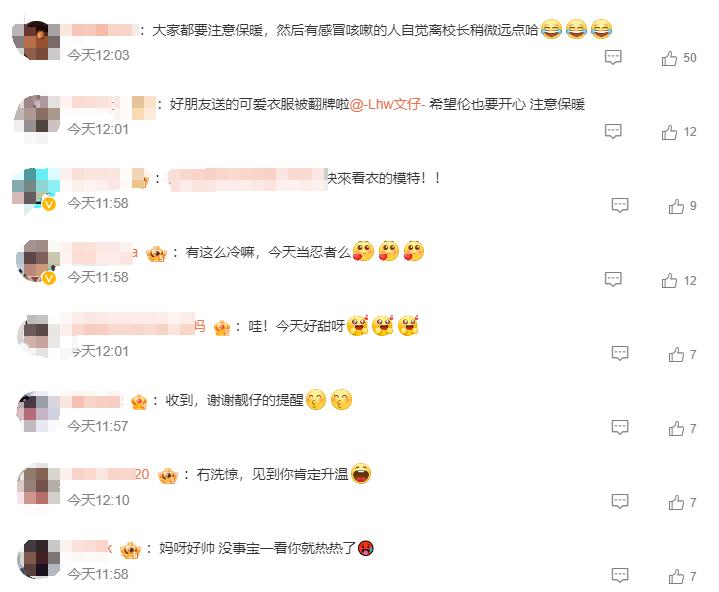The height and width of the screenshot is (592, 719).
Task: Like the comment 有这么冷嘛，今天当忍者么
Action: click(670, 281)
